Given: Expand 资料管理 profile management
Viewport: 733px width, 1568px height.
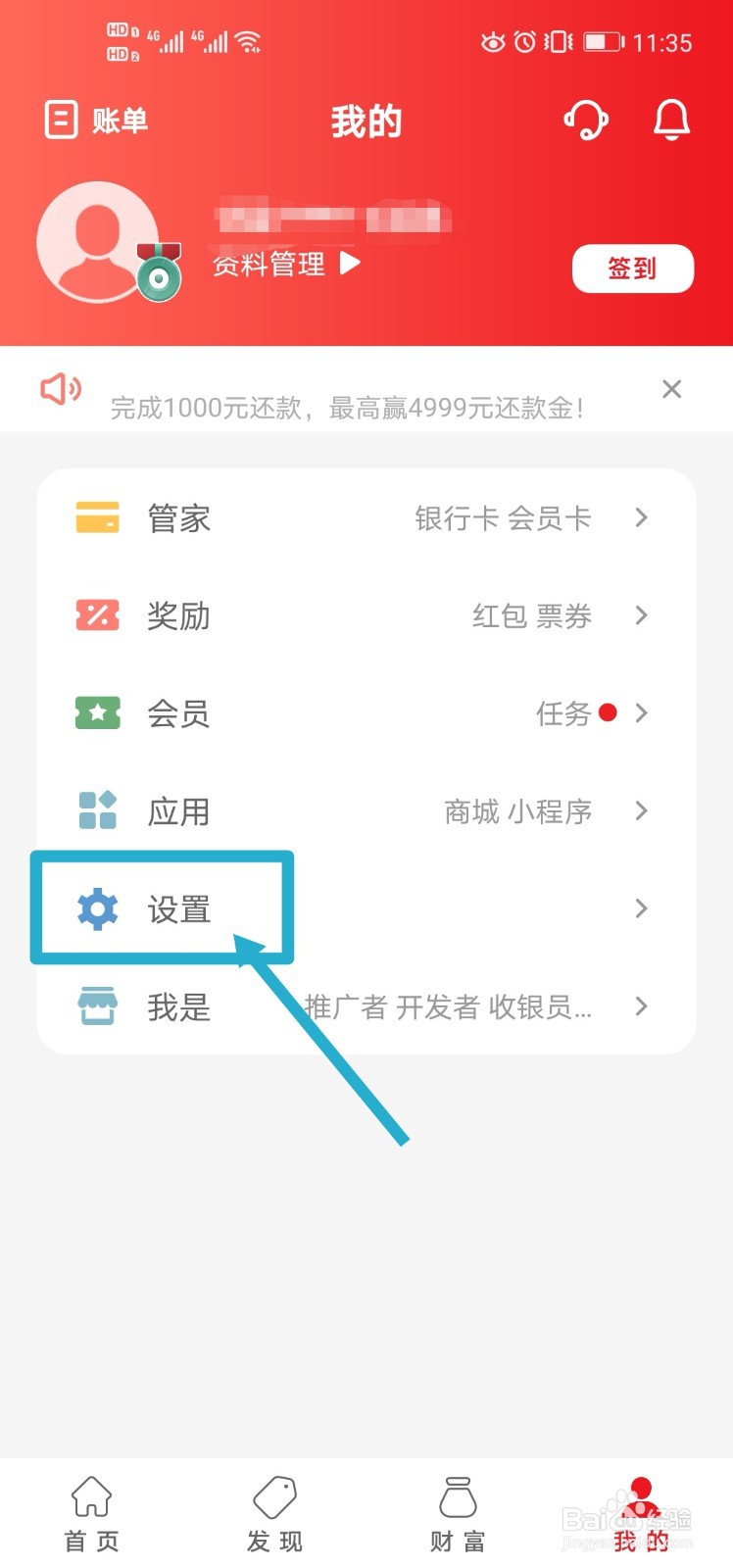Looking at the screenshot, I should (284, 263).
